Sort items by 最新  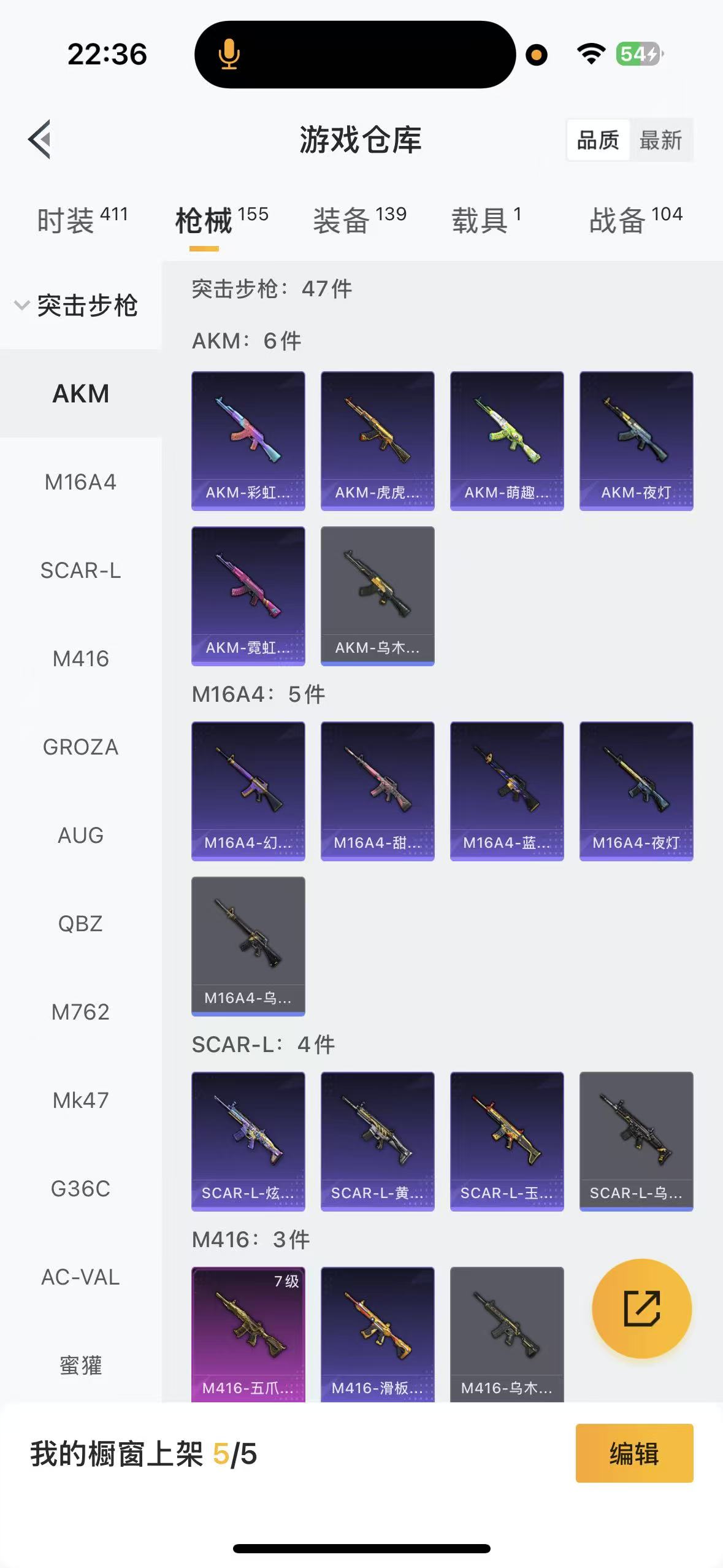(660, 140)
